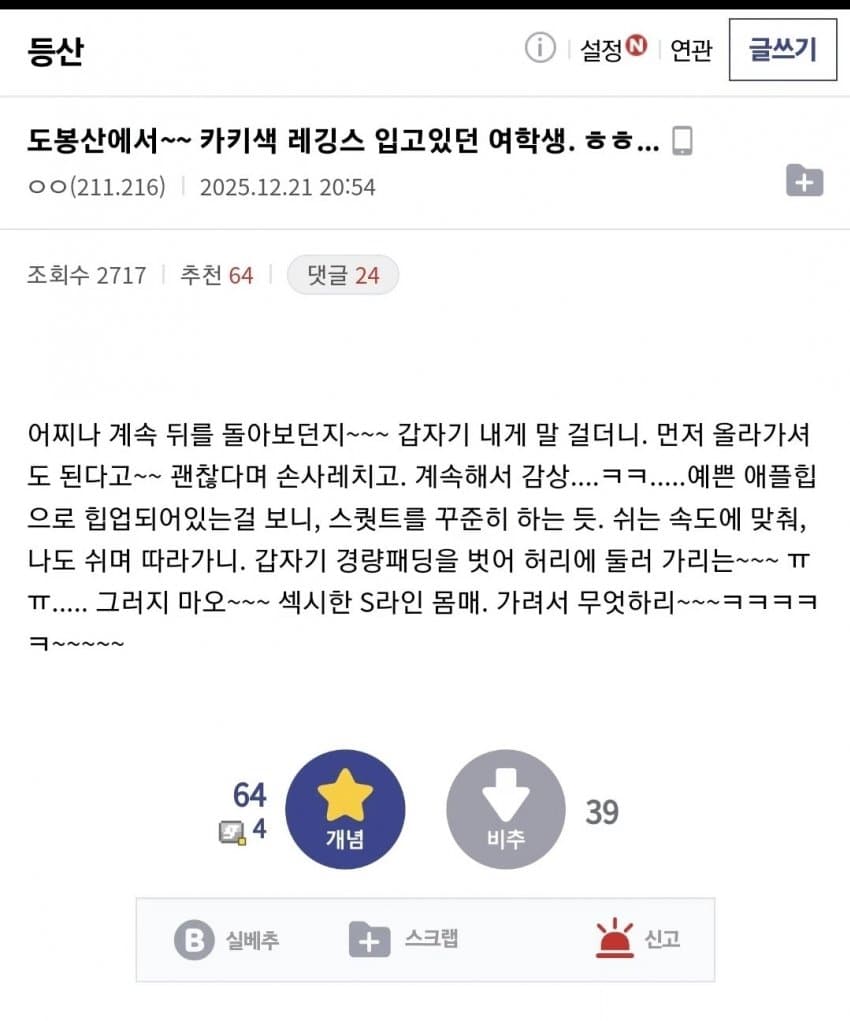The width and height of the screenshot is (850, 1021).
Task: Open 연관 related galleries
Action: pos(691,49)
